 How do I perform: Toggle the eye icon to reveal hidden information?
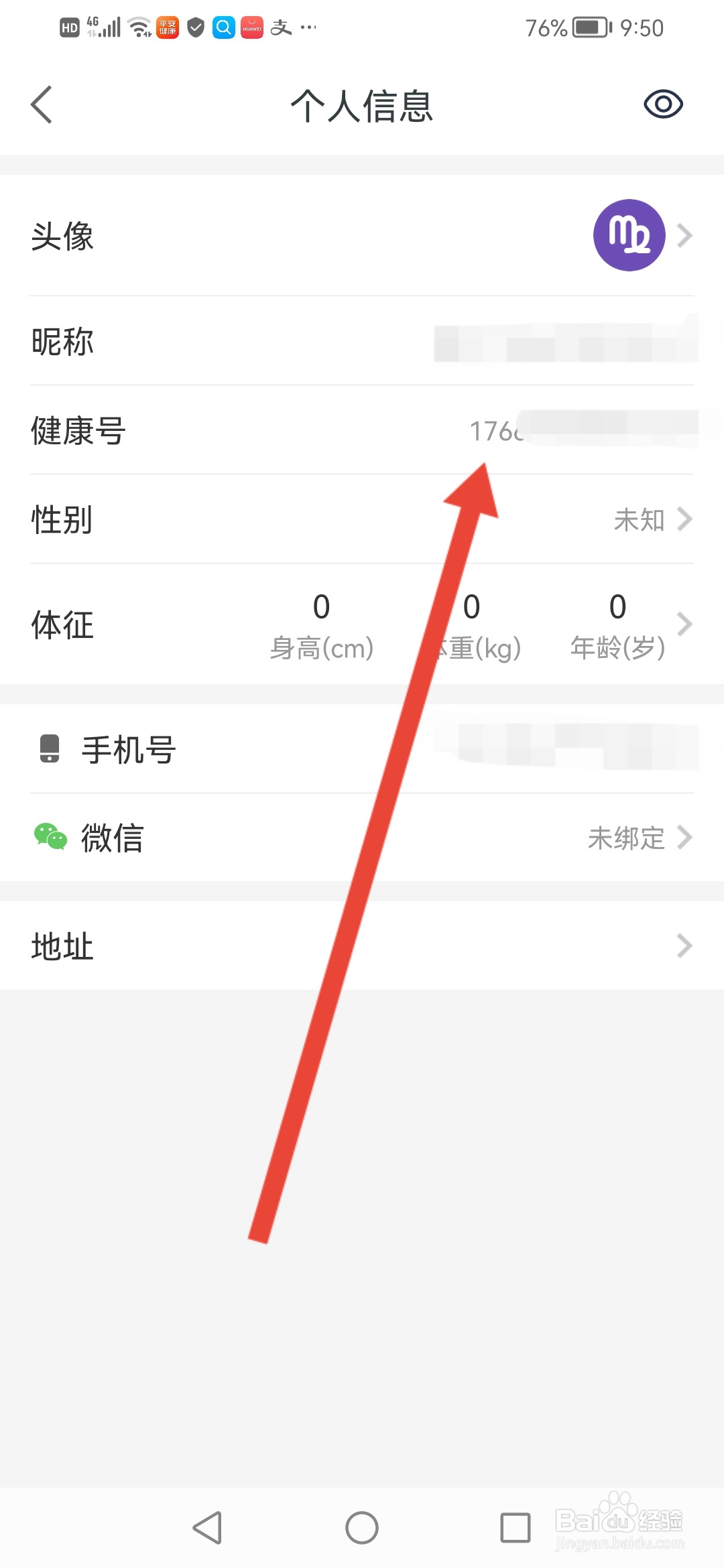663,104
